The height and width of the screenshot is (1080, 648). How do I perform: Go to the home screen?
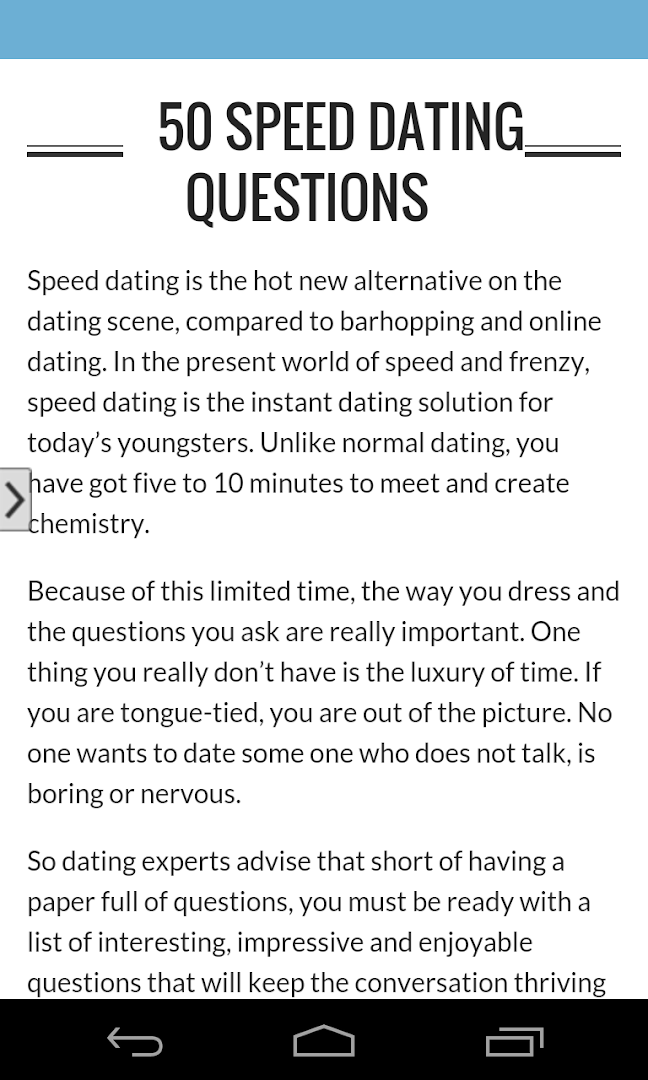324,1042
